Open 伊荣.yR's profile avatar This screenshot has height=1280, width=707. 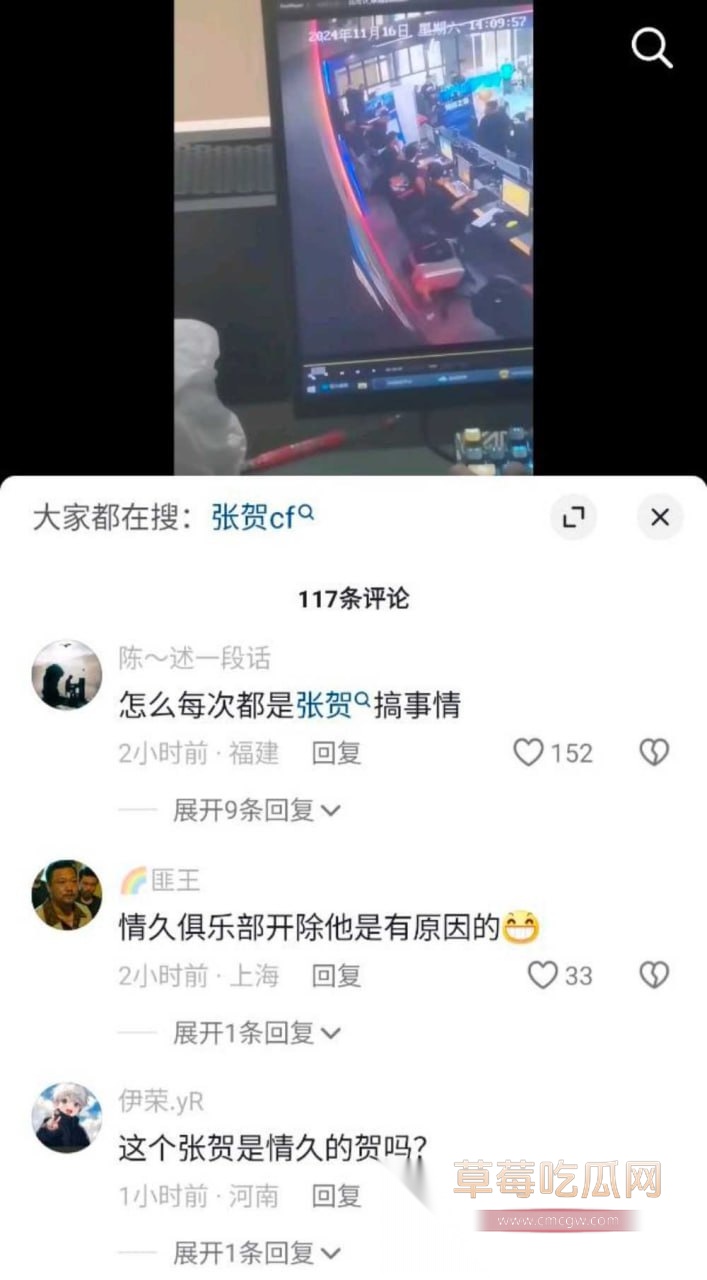point(67,1117)
